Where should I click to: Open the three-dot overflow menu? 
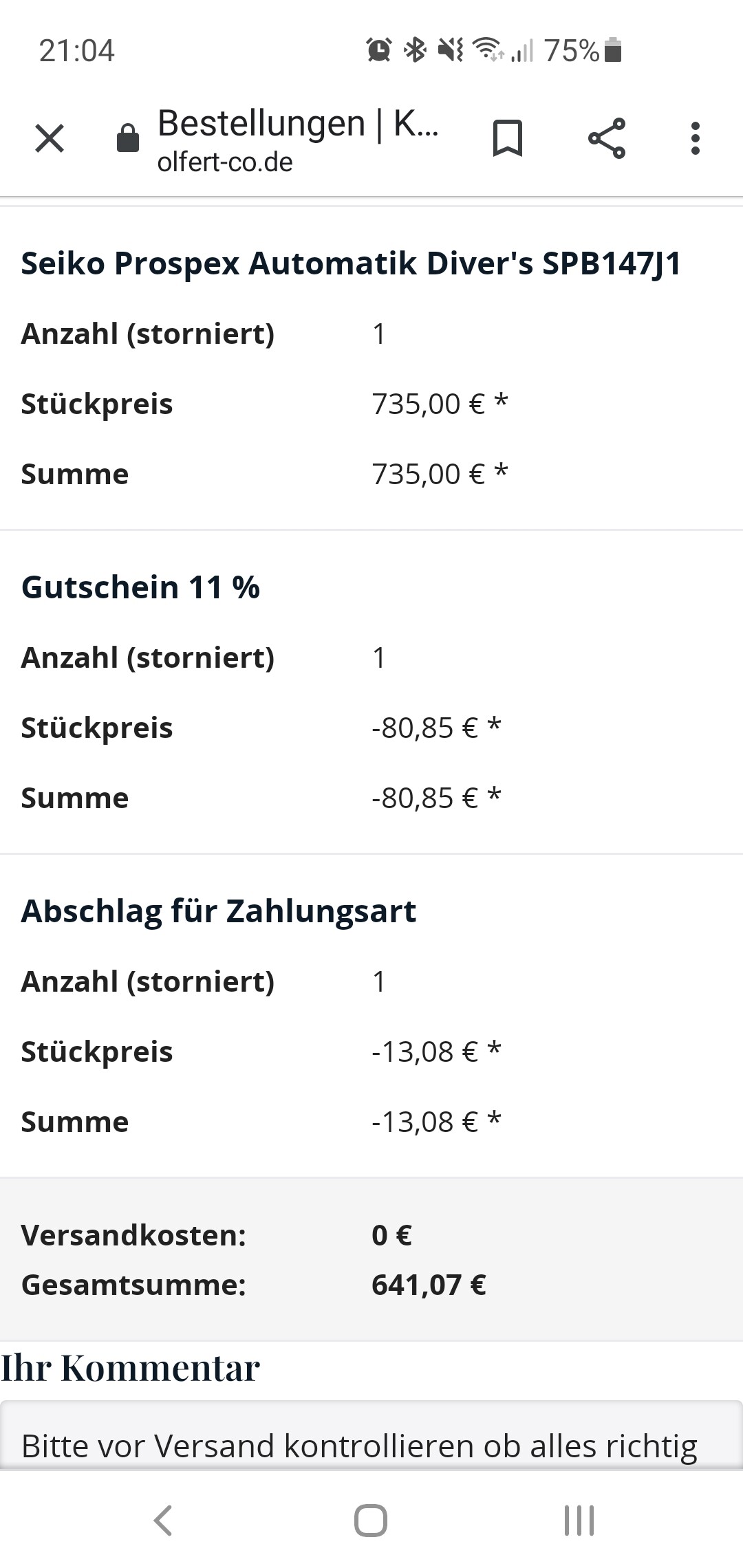click(696, 138)
